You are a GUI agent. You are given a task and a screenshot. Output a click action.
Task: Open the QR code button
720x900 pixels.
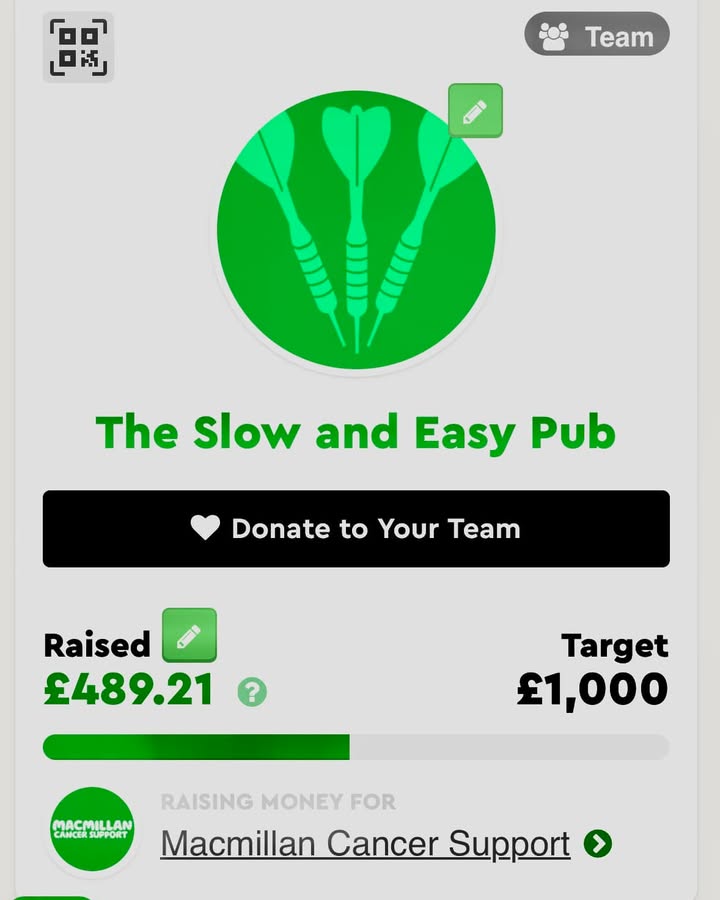[x=78, y=47]
